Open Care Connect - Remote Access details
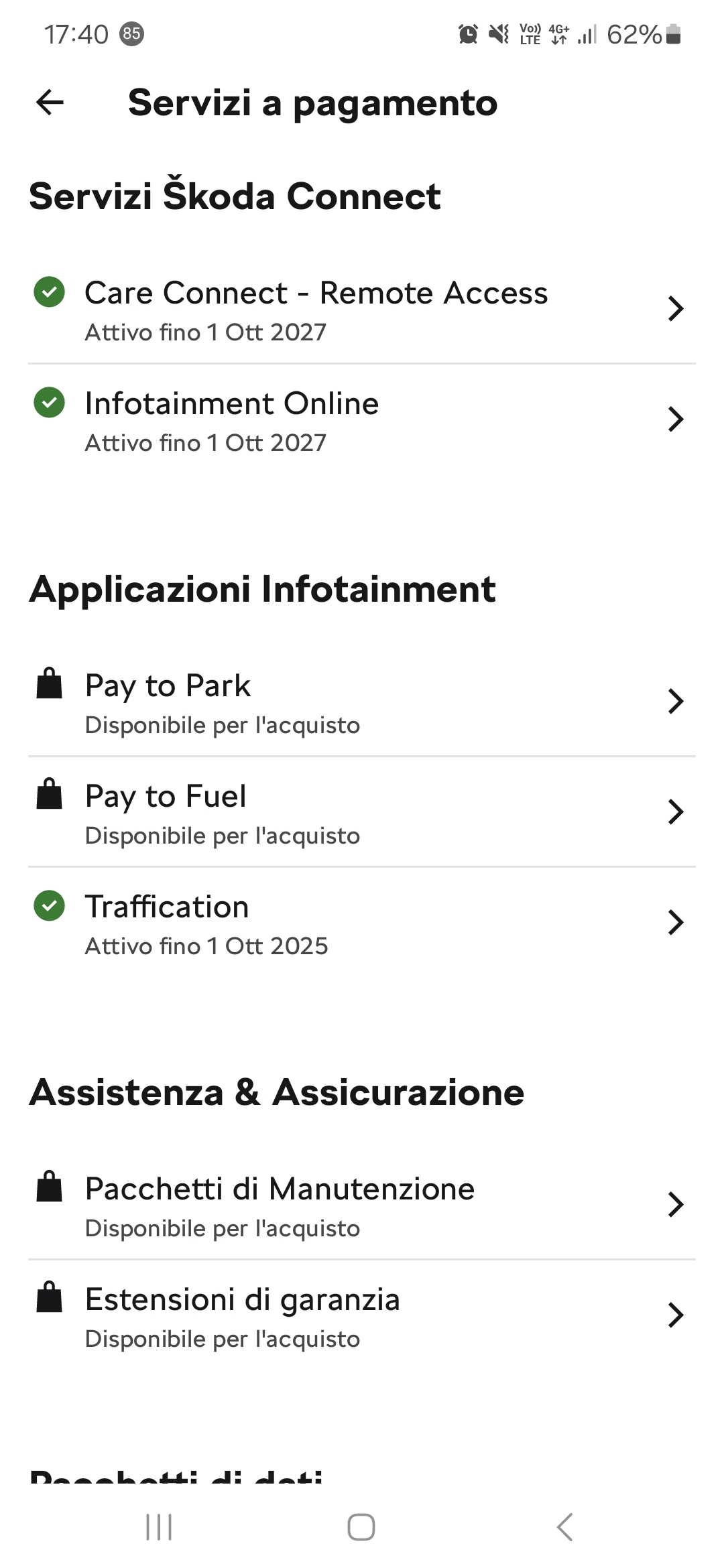 tap(362, 310)
